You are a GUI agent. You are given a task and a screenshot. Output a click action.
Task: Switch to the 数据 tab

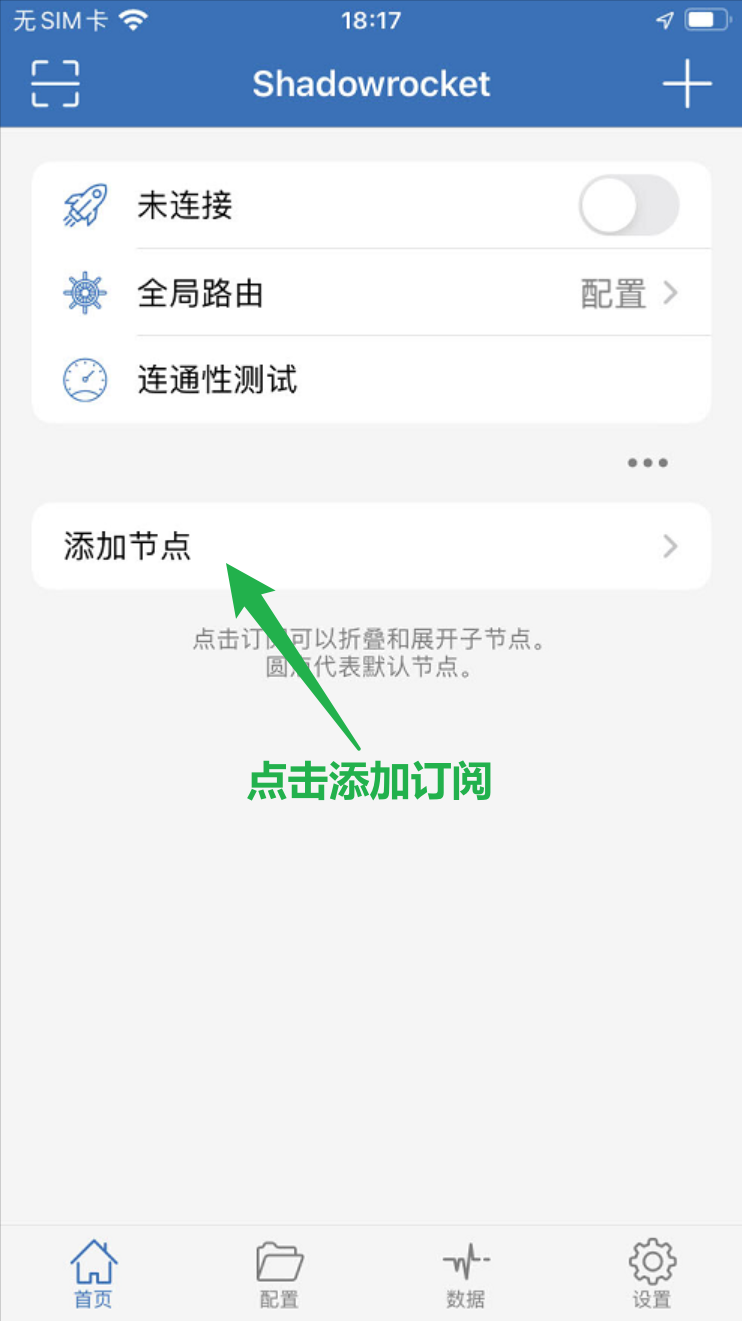(x=465, y=1273)
